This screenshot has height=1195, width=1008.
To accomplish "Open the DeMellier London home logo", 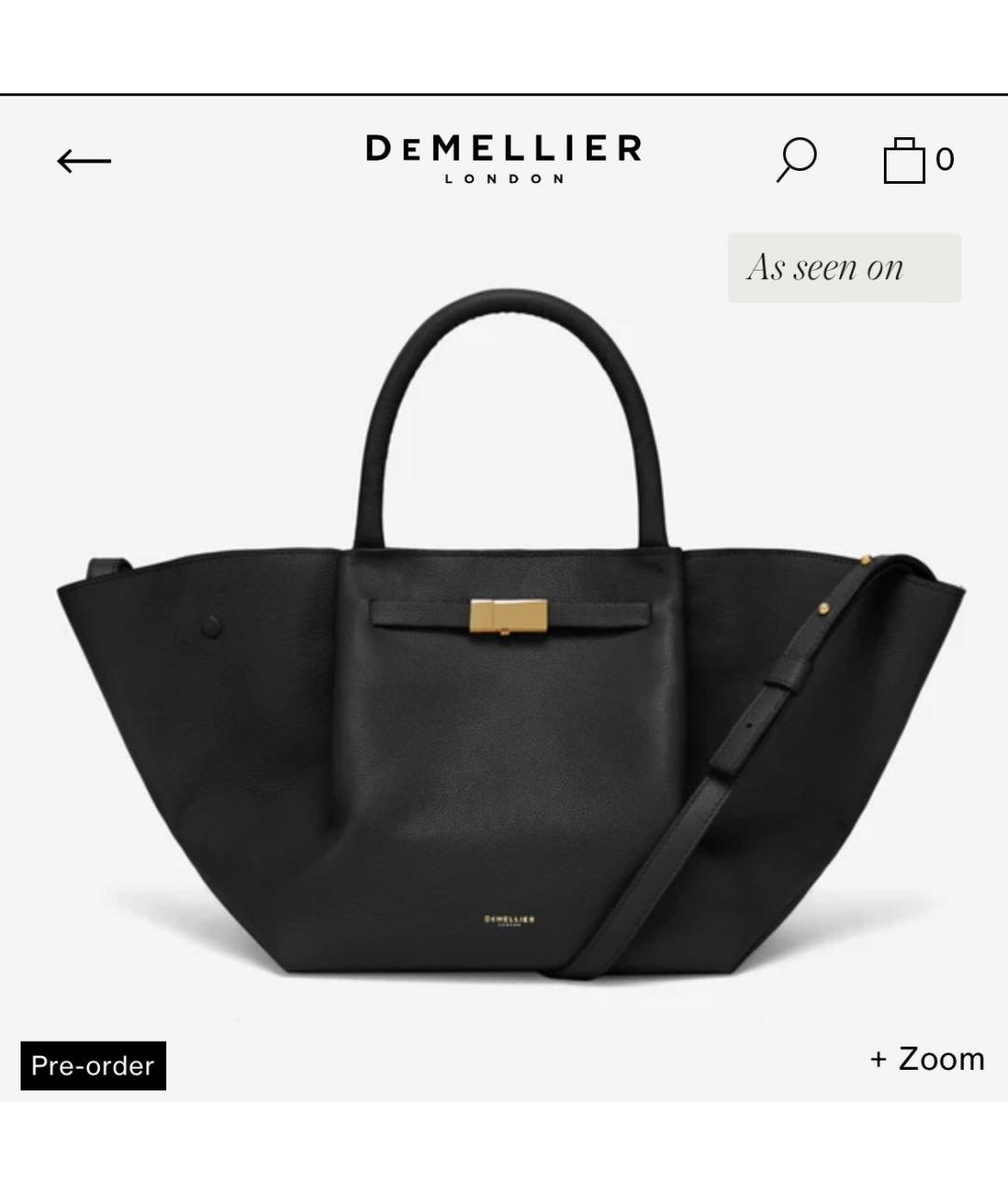I will pos(504,158).
